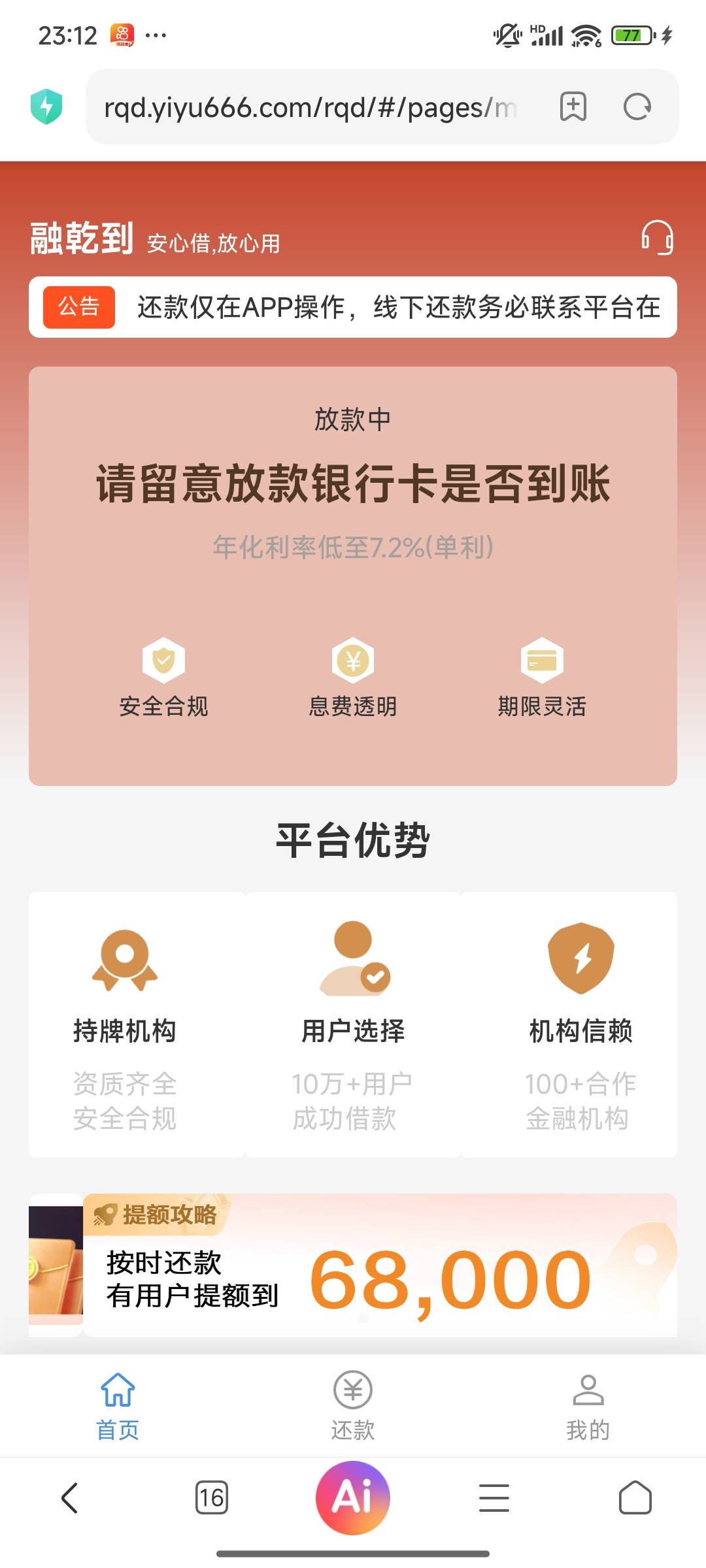Open the browser hamburger menu
Image resolution: width=706 pixels, height=1568 pixels.
[494, 1498]
